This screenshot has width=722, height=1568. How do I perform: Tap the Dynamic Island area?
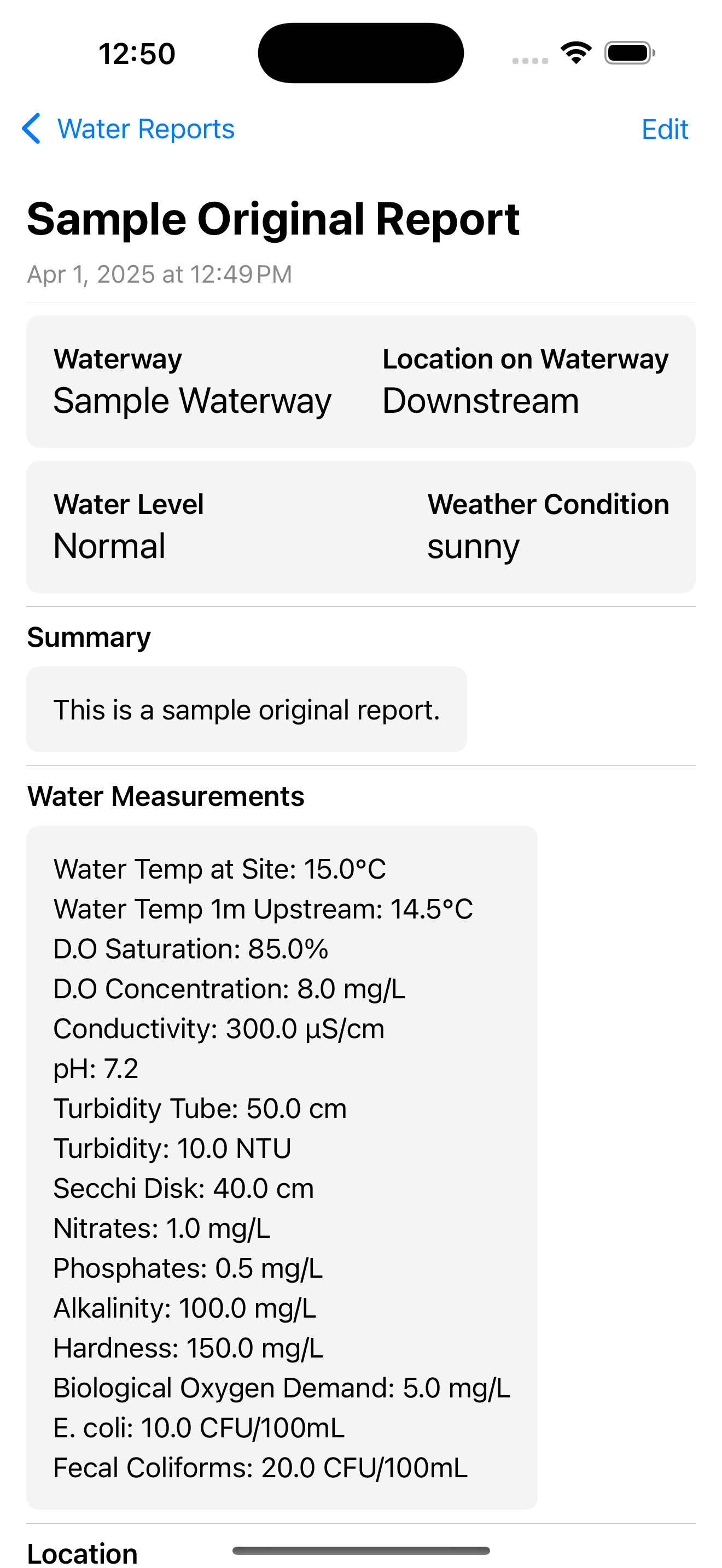360,52
